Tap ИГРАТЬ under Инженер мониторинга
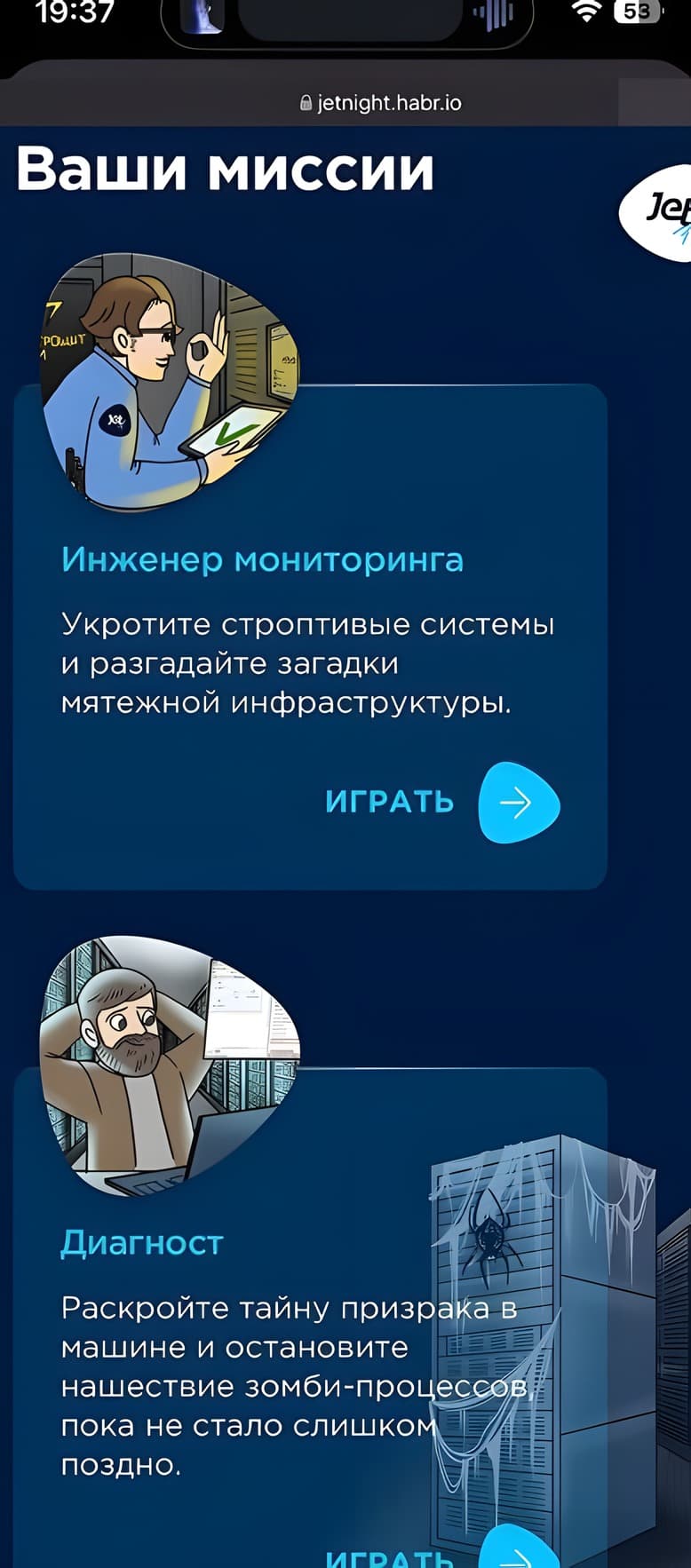 click(442, 803)
